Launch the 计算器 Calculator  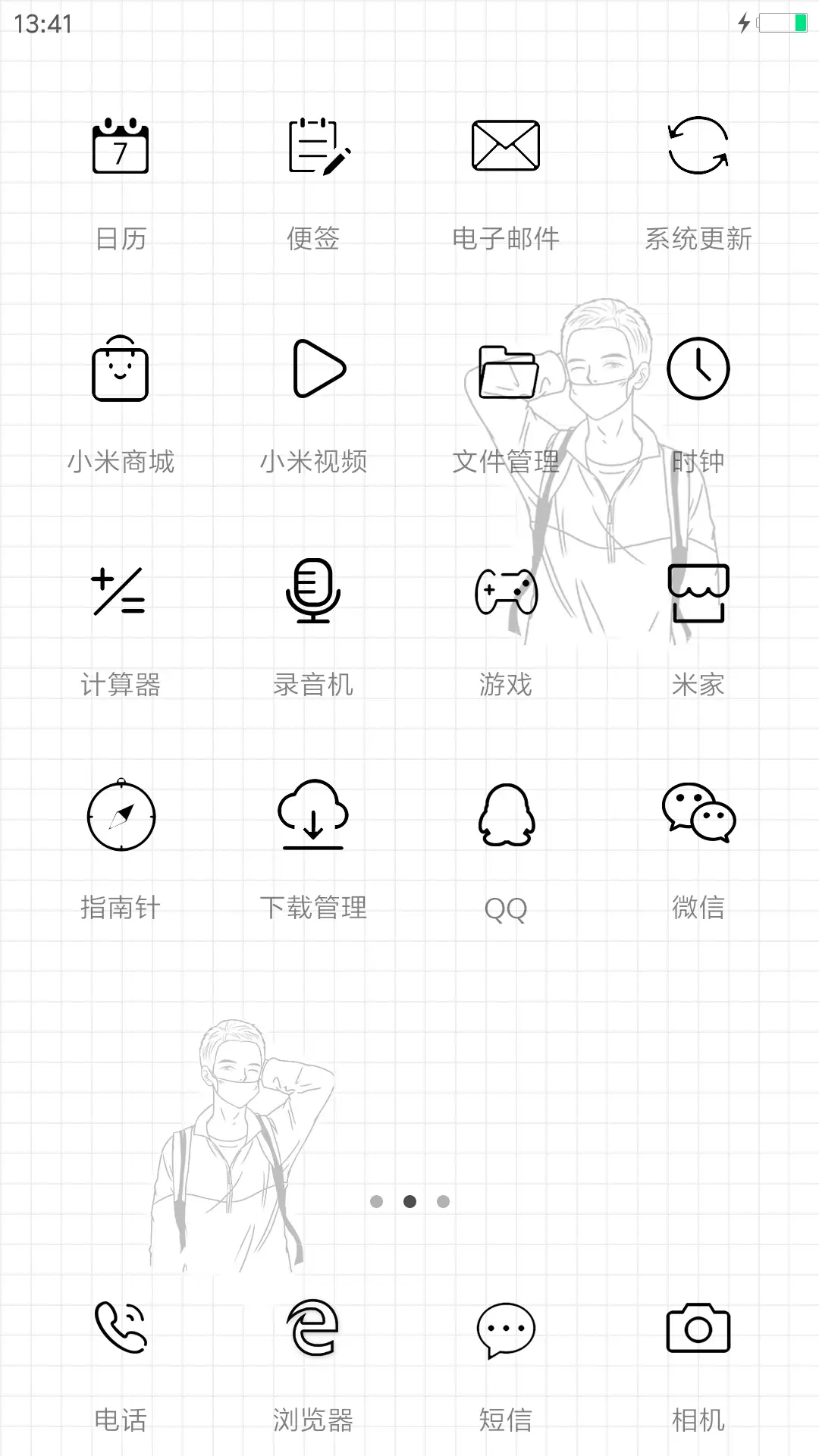point(121,595)
